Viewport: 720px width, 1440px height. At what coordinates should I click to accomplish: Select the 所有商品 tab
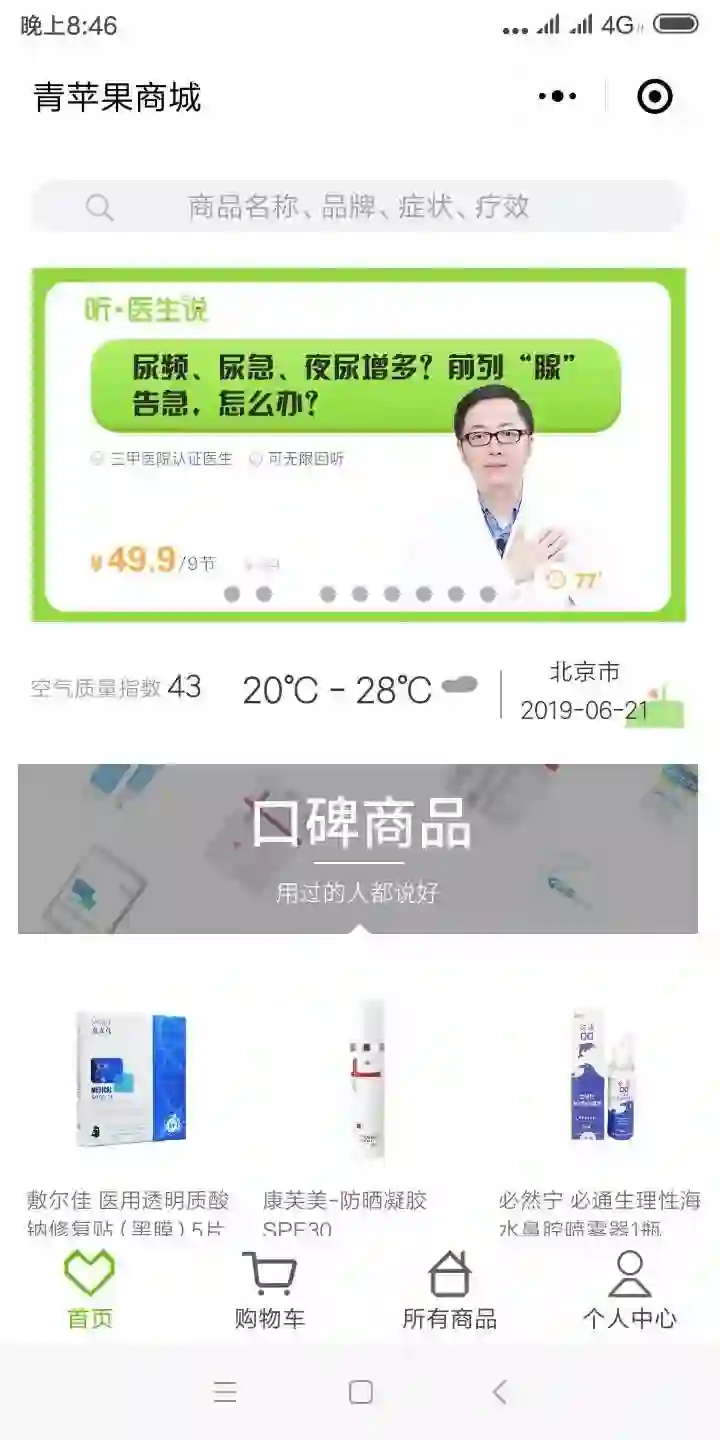click(449, 1290)
